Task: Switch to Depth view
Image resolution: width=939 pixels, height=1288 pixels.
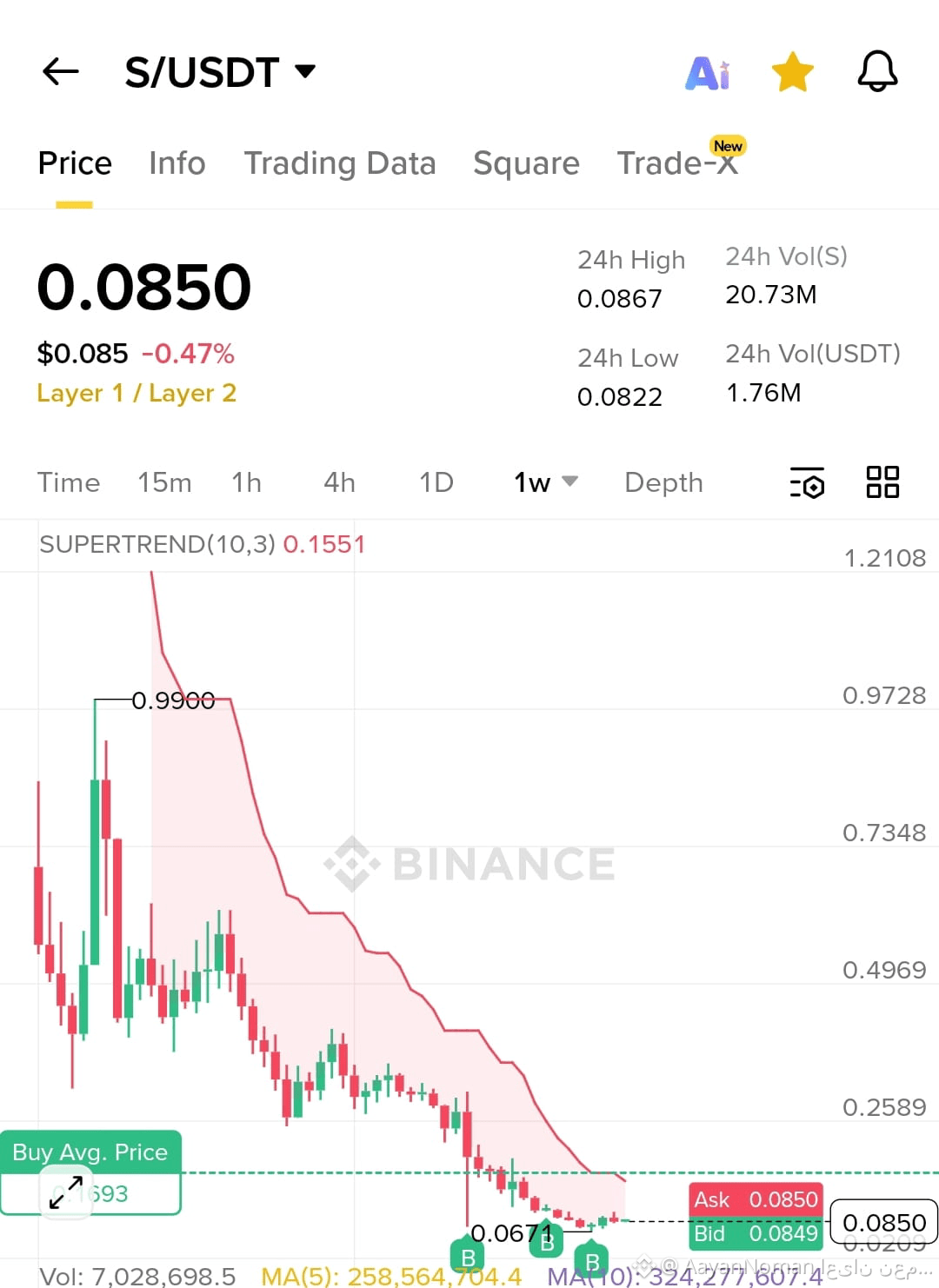Action: (x=663, y=482)
